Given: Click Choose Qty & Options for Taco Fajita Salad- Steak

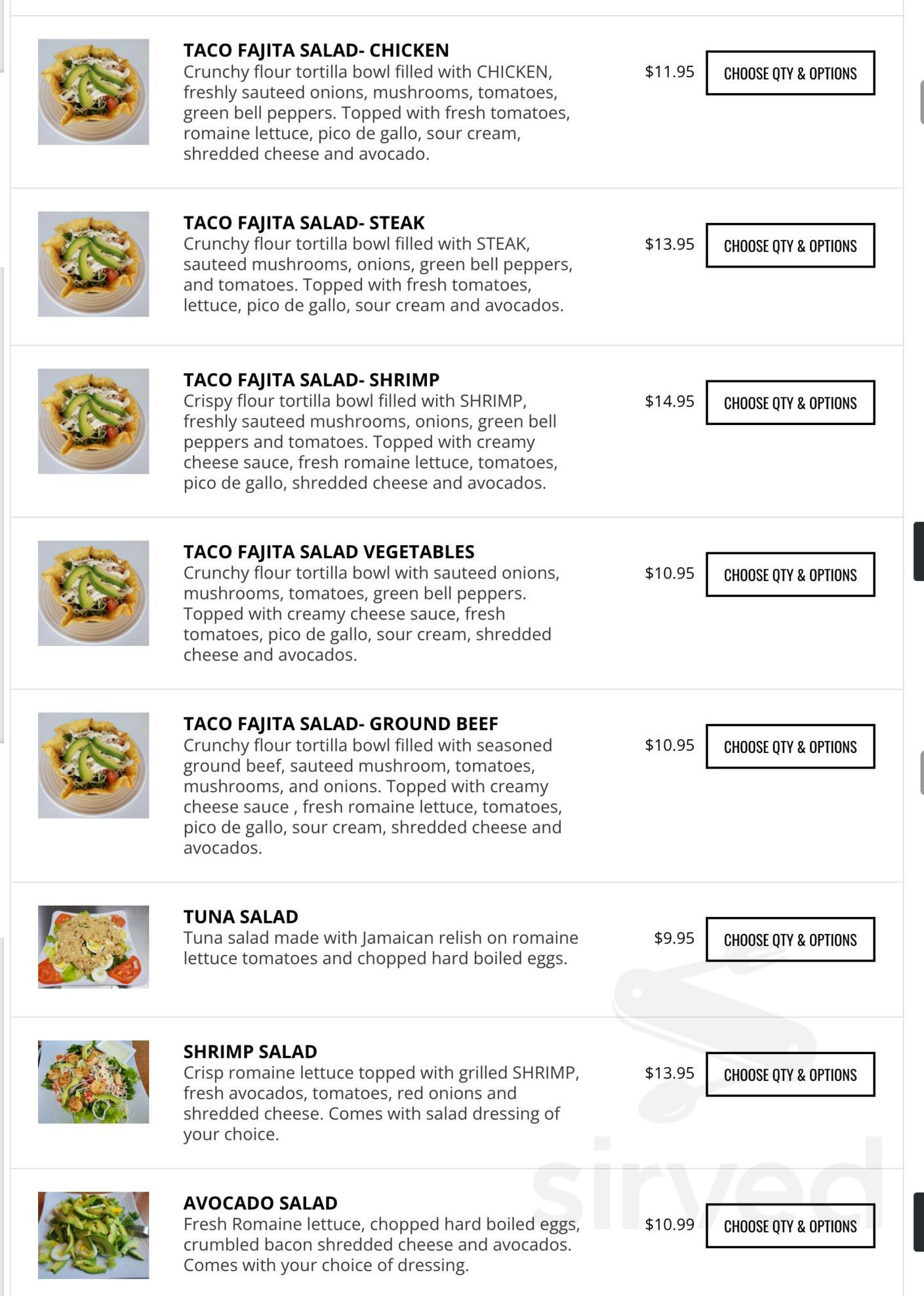Looking at the screenshot, I should [x=790, y=245].
